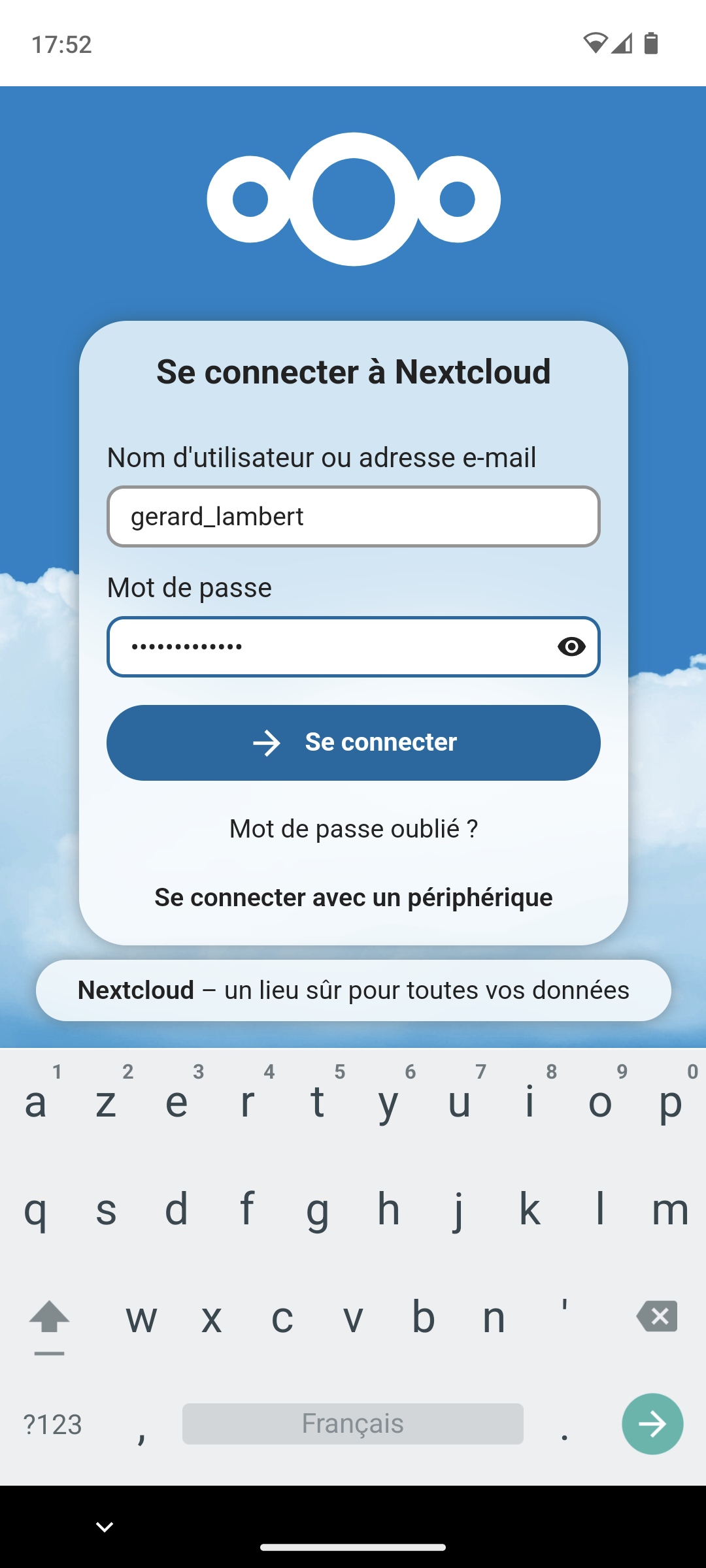
Task: Open Mot de passe oublié link
Action: pyautogui.click(x=353, y=828)
